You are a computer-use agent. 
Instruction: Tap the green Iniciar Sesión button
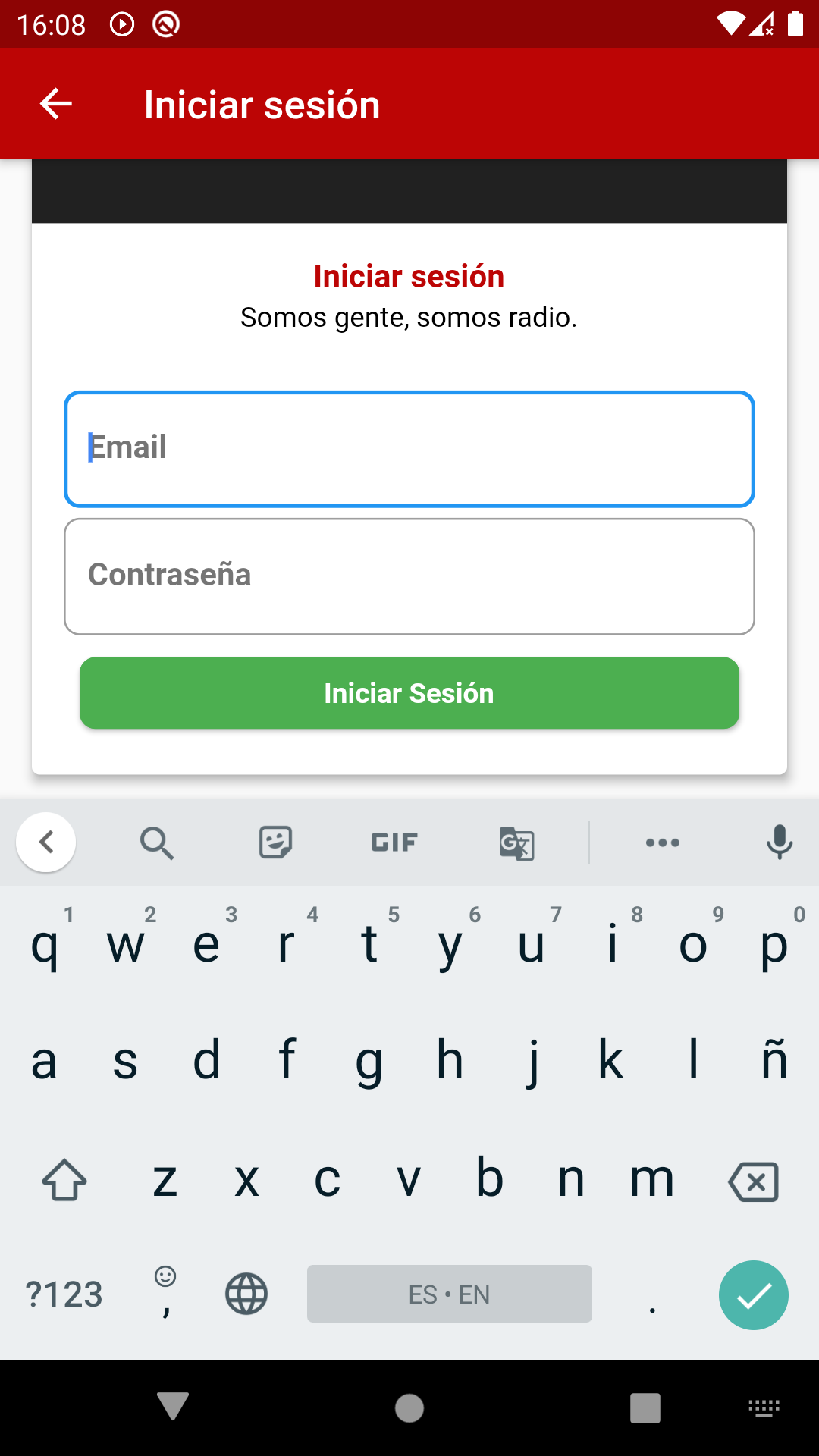[409, 693]
